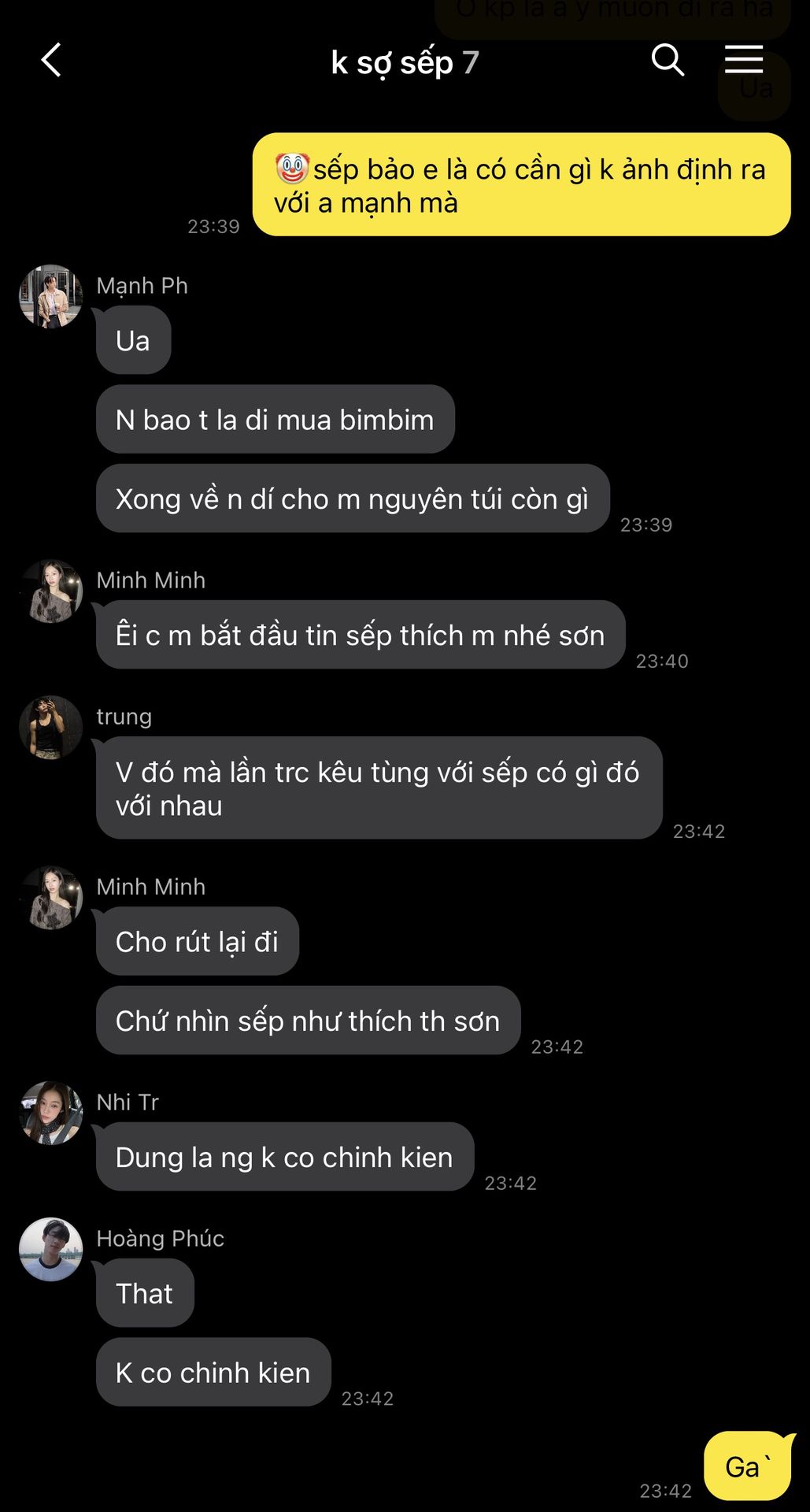Image resolution: width=810 pixels, height=1512 pixels.
Task: Open Minh Minh's avatar above 'Cho rút lại đi'
Action: pyautogui.click(x=51, y=898)
